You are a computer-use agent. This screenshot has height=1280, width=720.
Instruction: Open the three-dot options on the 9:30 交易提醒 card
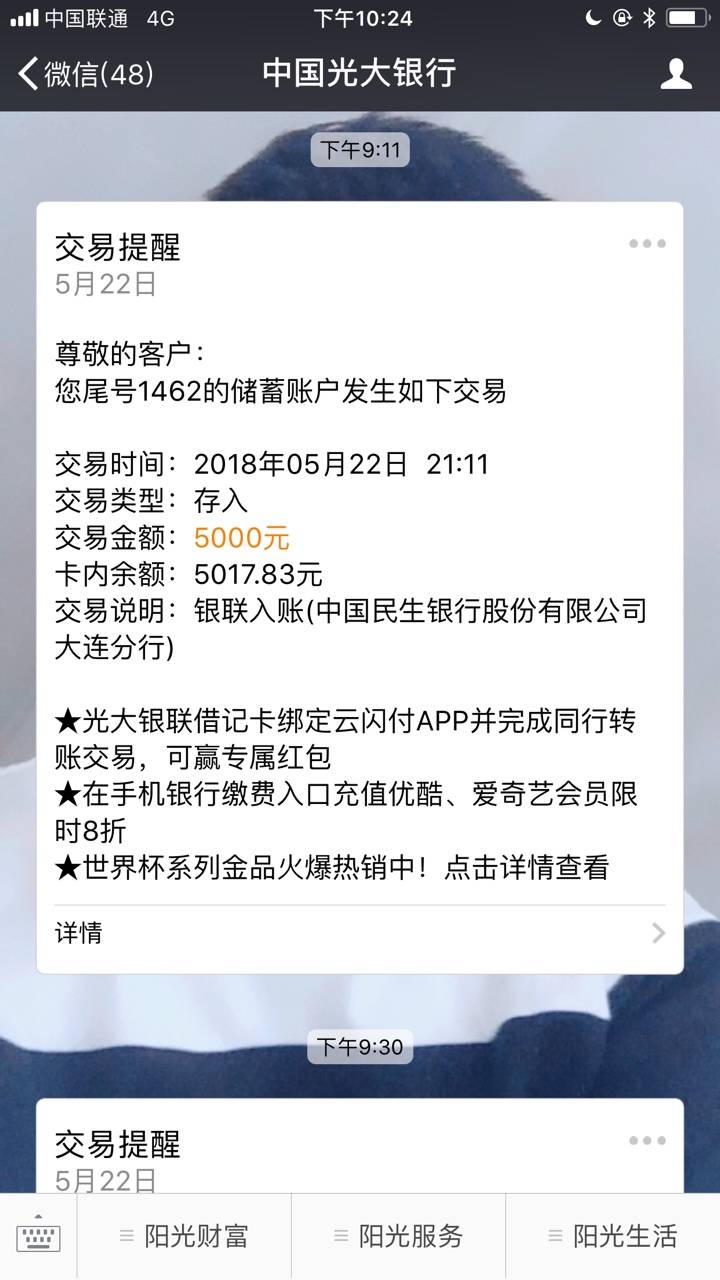(647, 1140)
